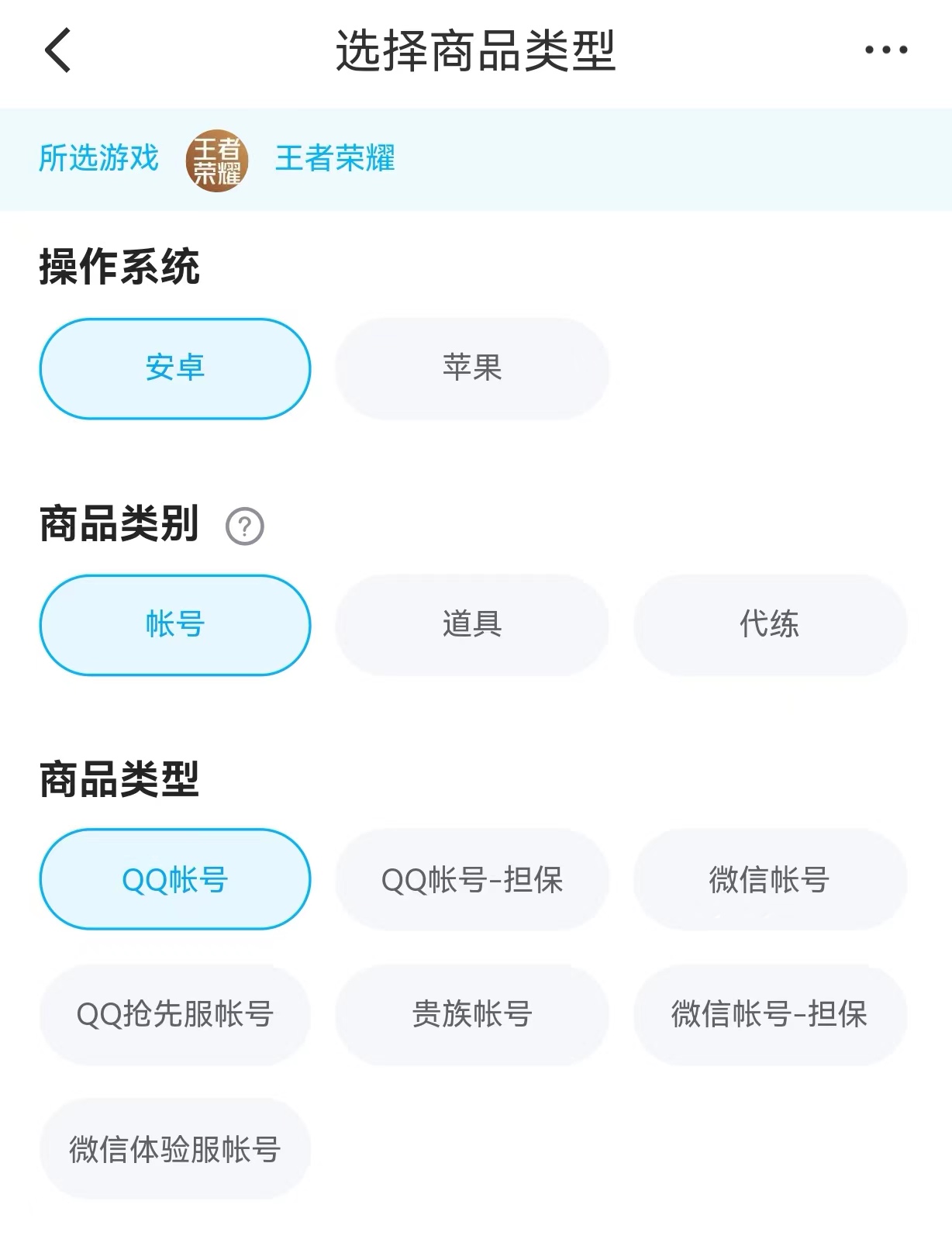Choose the 苹果 operating system chip

472,368
